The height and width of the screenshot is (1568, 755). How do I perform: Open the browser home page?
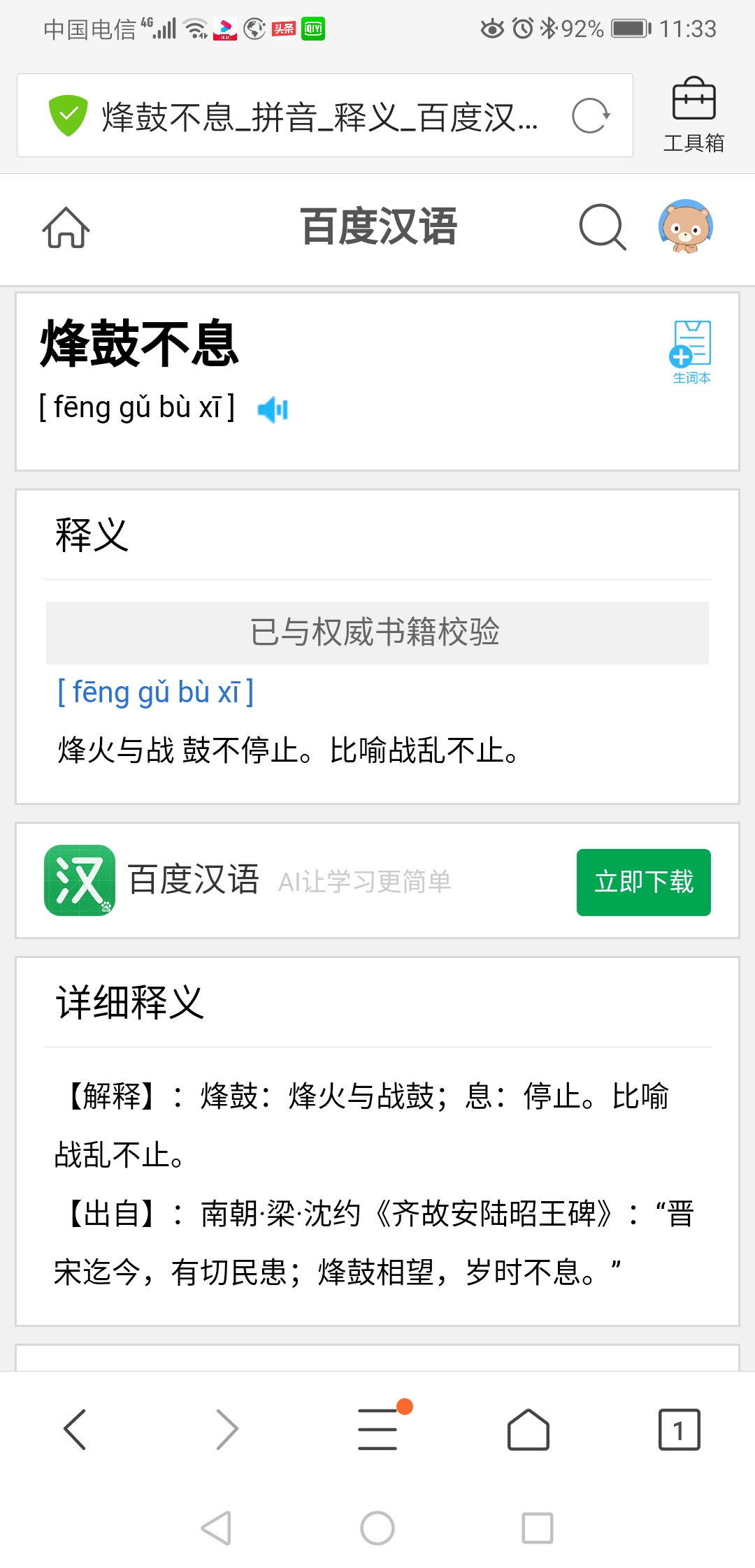[x=528, y=1429]
